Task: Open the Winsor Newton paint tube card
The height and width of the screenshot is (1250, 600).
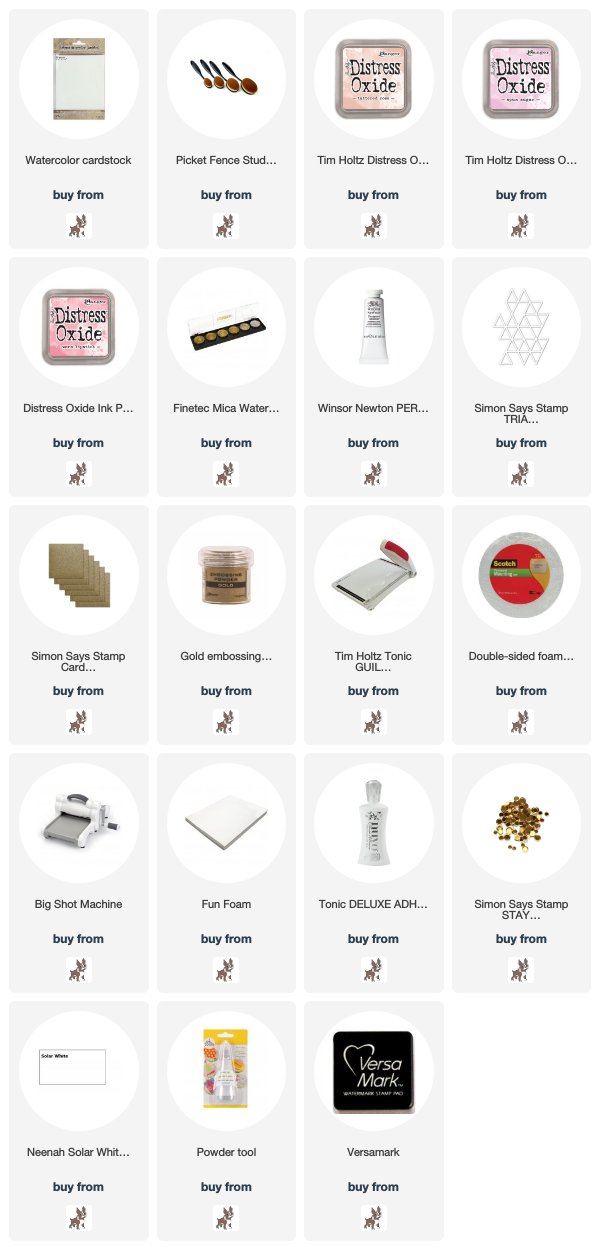Action: click(x=373, y=377)
